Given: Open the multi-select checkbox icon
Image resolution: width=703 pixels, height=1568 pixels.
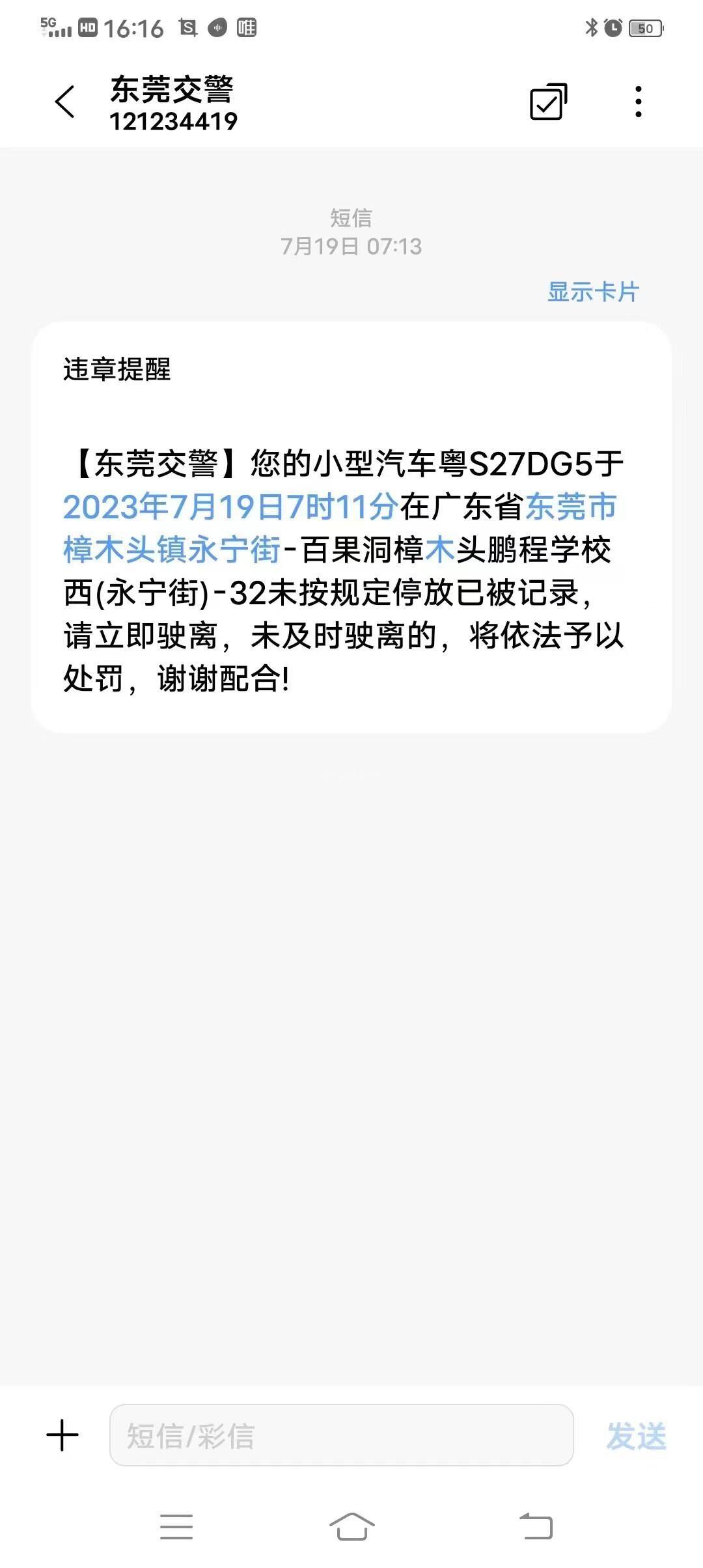Looking at the screenshot, I should click(548, 102).
